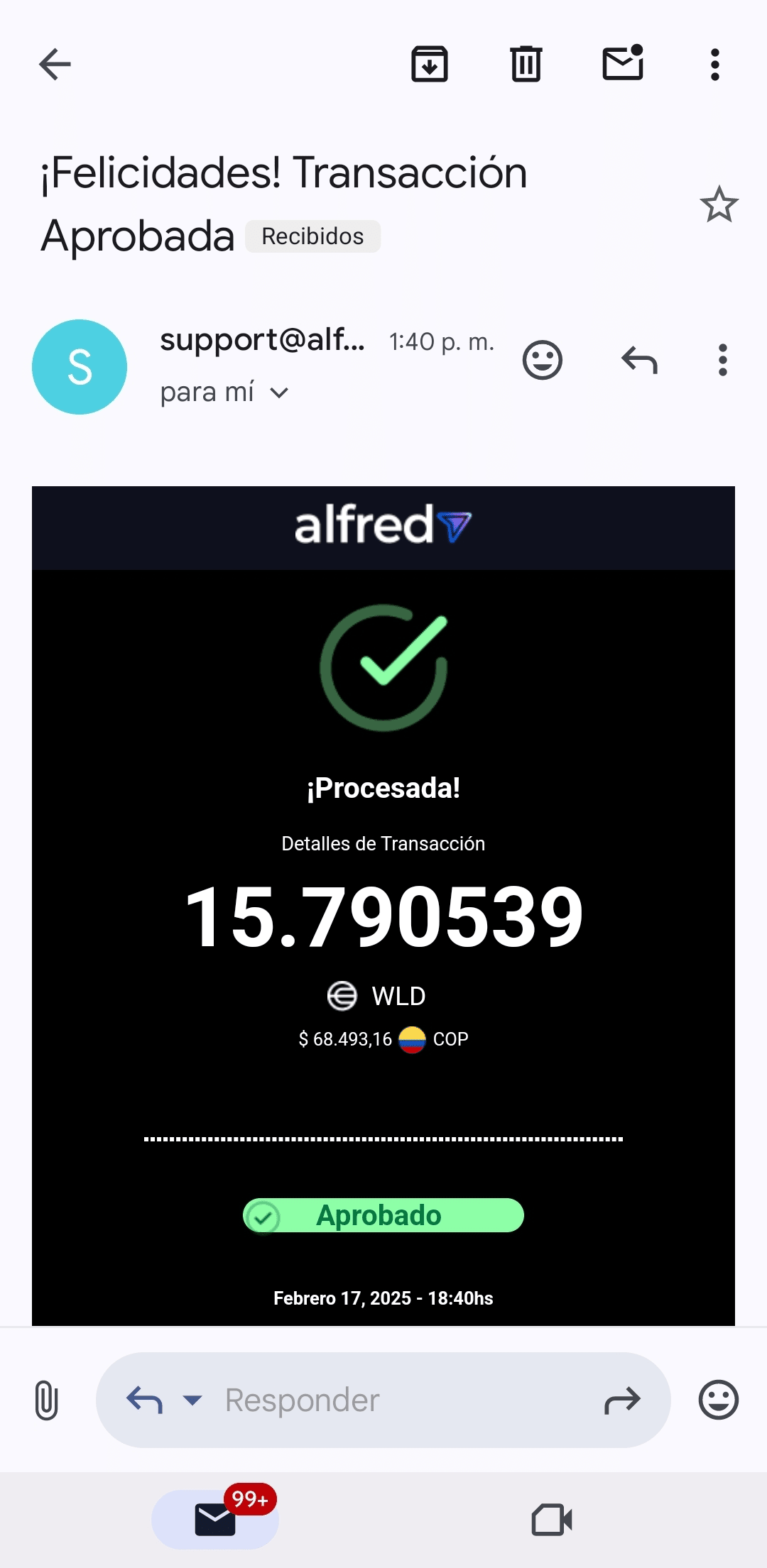The height and width of the screenshot is (1568, 767).
Task: Mark email as unread
Action: point(623,64)
